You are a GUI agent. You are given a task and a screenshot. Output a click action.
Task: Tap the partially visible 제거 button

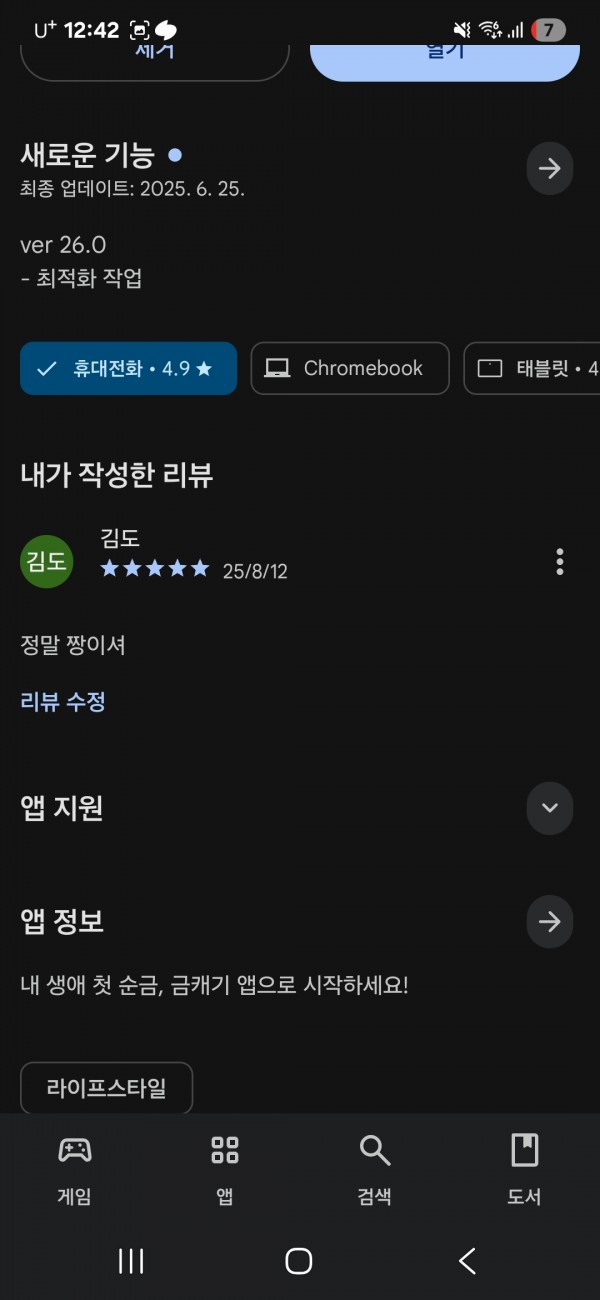(155, 61)
